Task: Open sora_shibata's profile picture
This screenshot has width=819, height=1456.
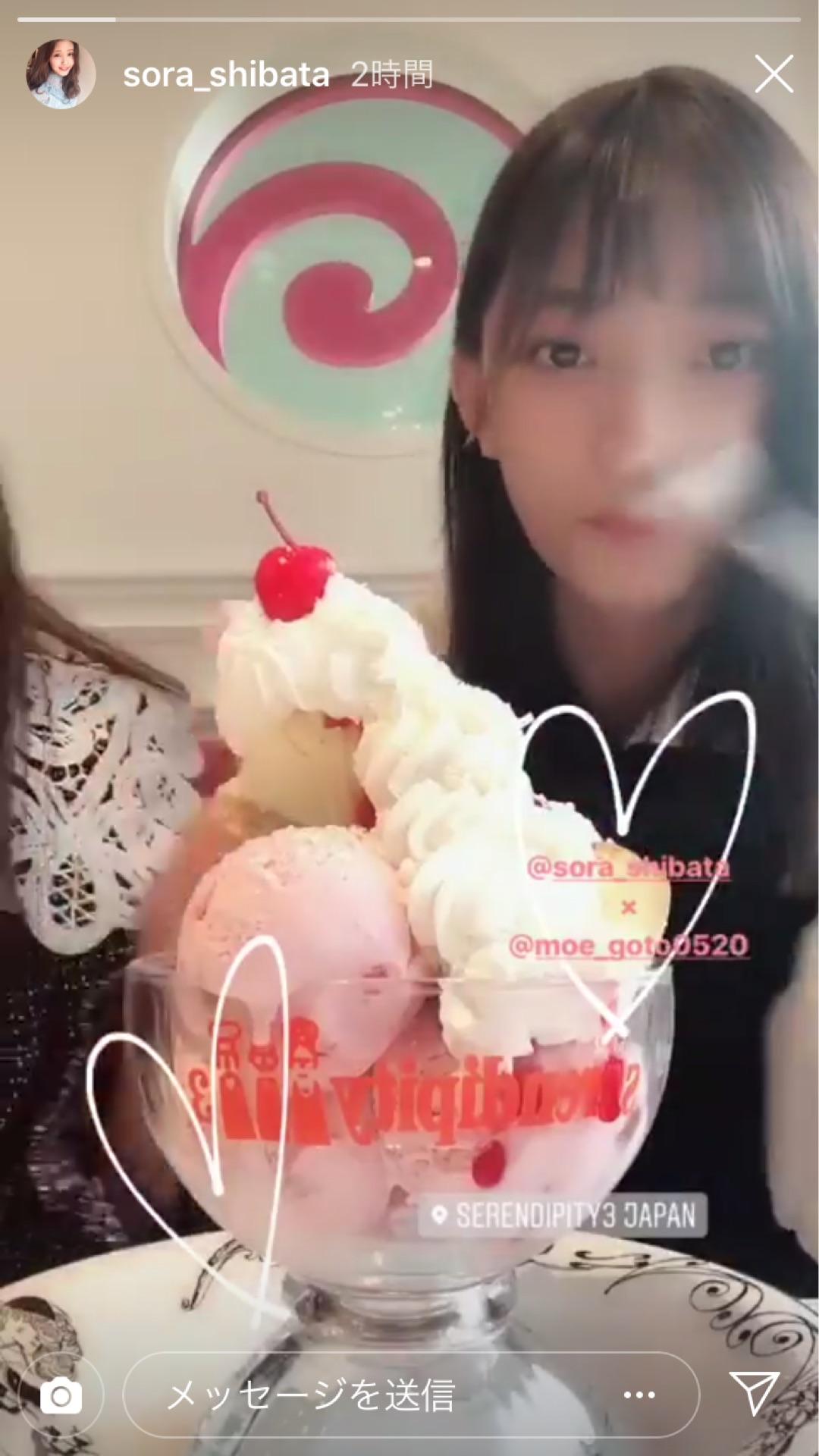Action: (61, 75)
